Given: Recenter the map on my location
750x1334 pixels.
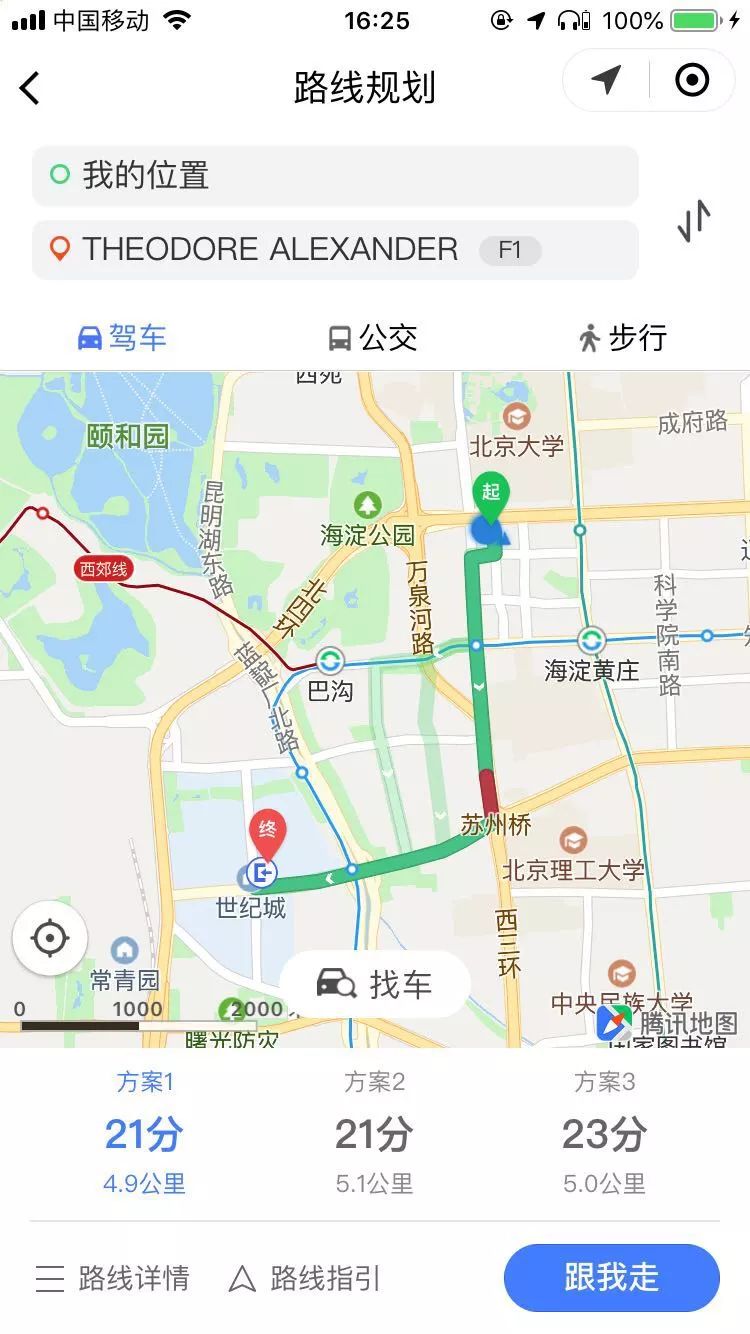Looking at the screenshot, I should click(50, 939).
